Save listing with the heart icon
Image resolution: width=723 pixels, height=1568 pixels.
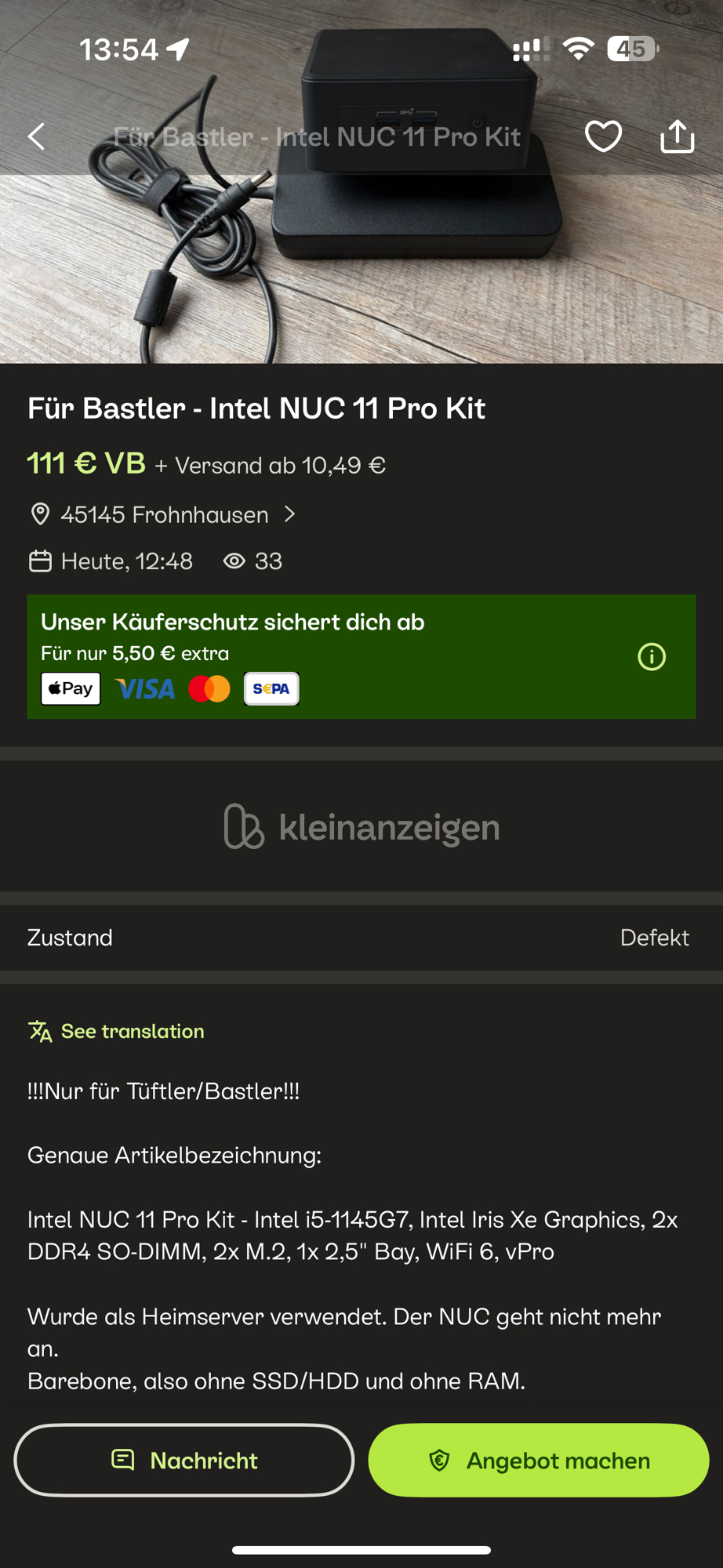pos(603,136)
